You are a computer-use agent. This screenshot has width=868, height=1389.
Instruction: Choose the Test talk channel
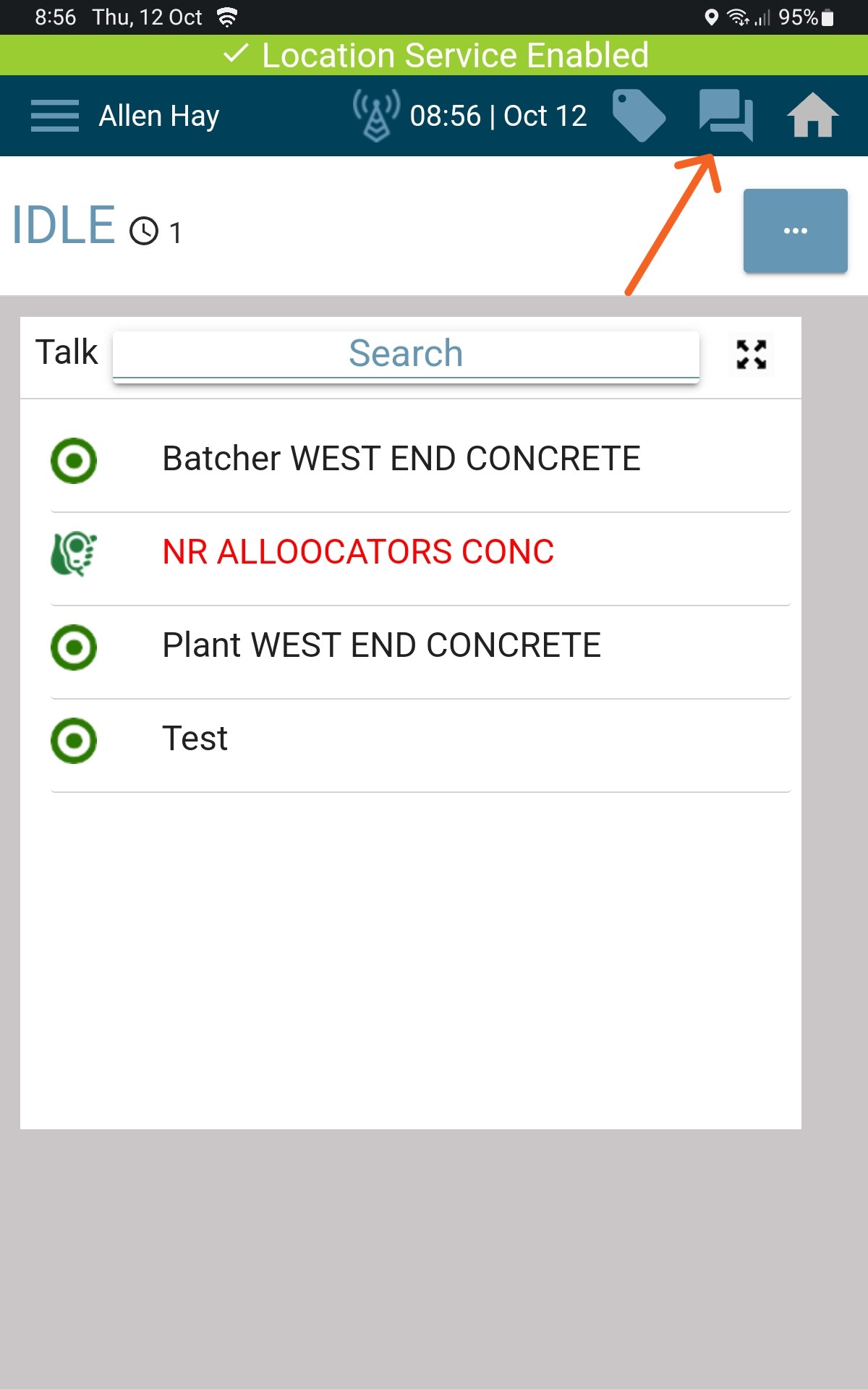(x=195, y=739)
